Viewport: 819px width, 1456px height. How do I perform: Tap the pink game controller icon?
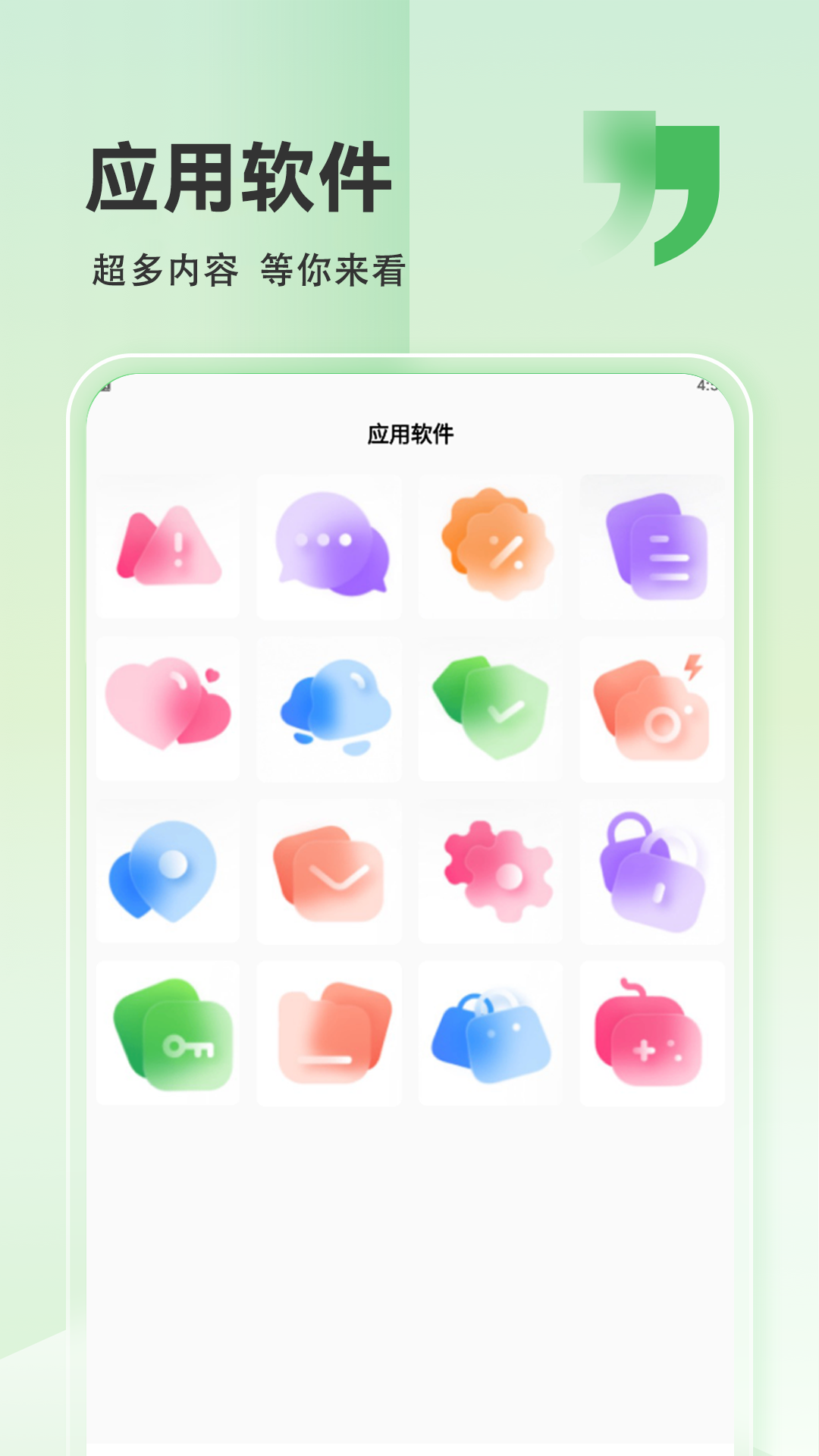653,1035
